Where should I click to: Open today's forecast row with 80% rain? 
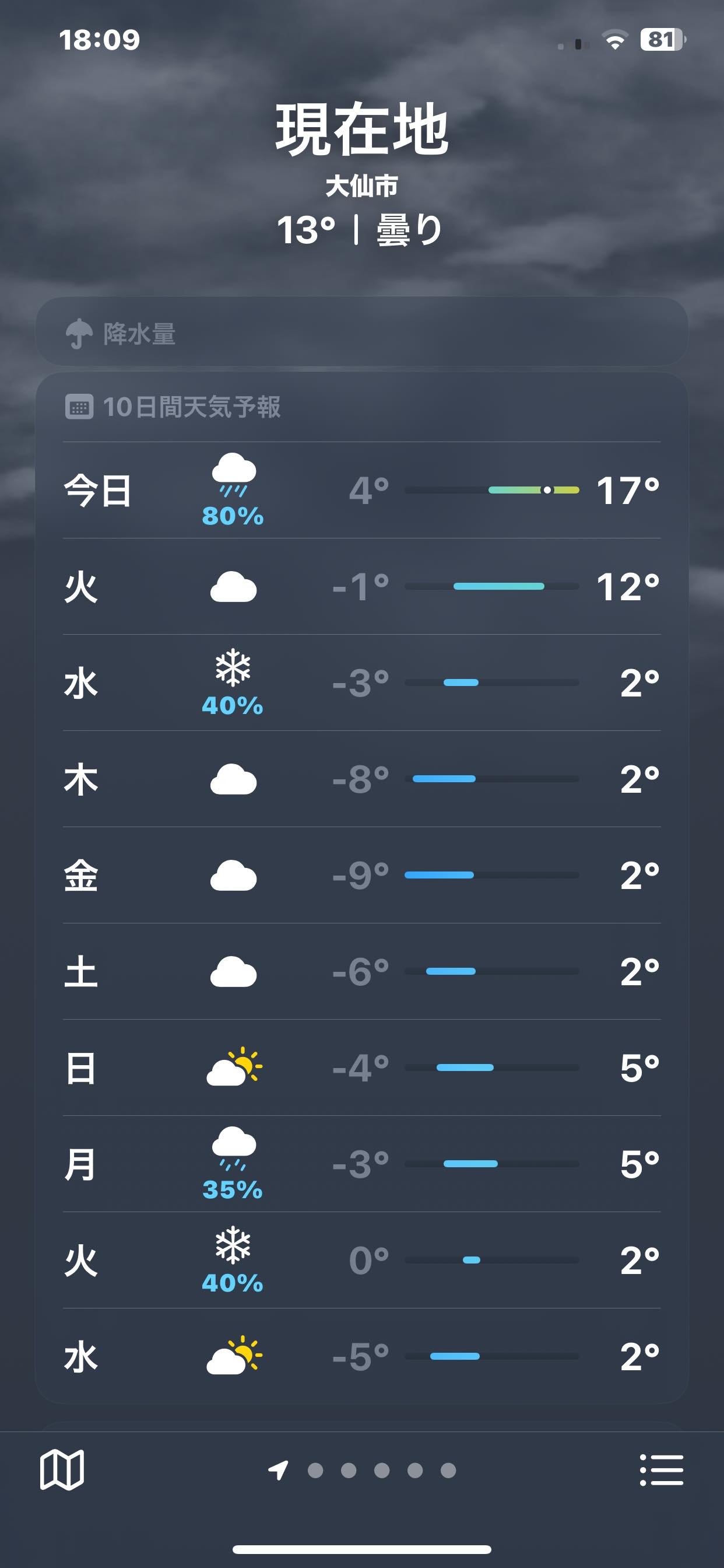362,490
